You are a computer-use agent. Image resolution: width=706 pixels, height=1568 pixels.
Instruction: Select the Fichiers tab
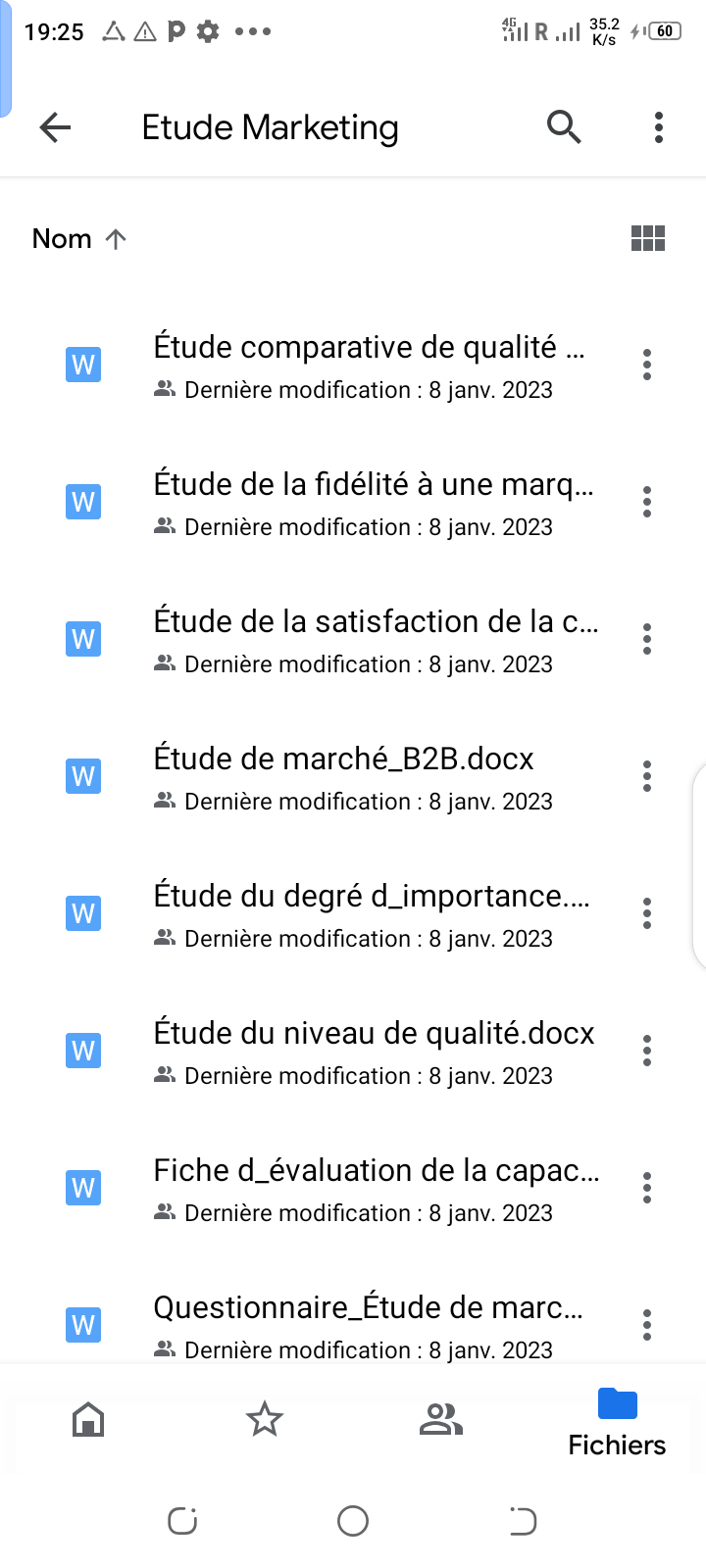pyautogui.click(x=618, y=1424)
